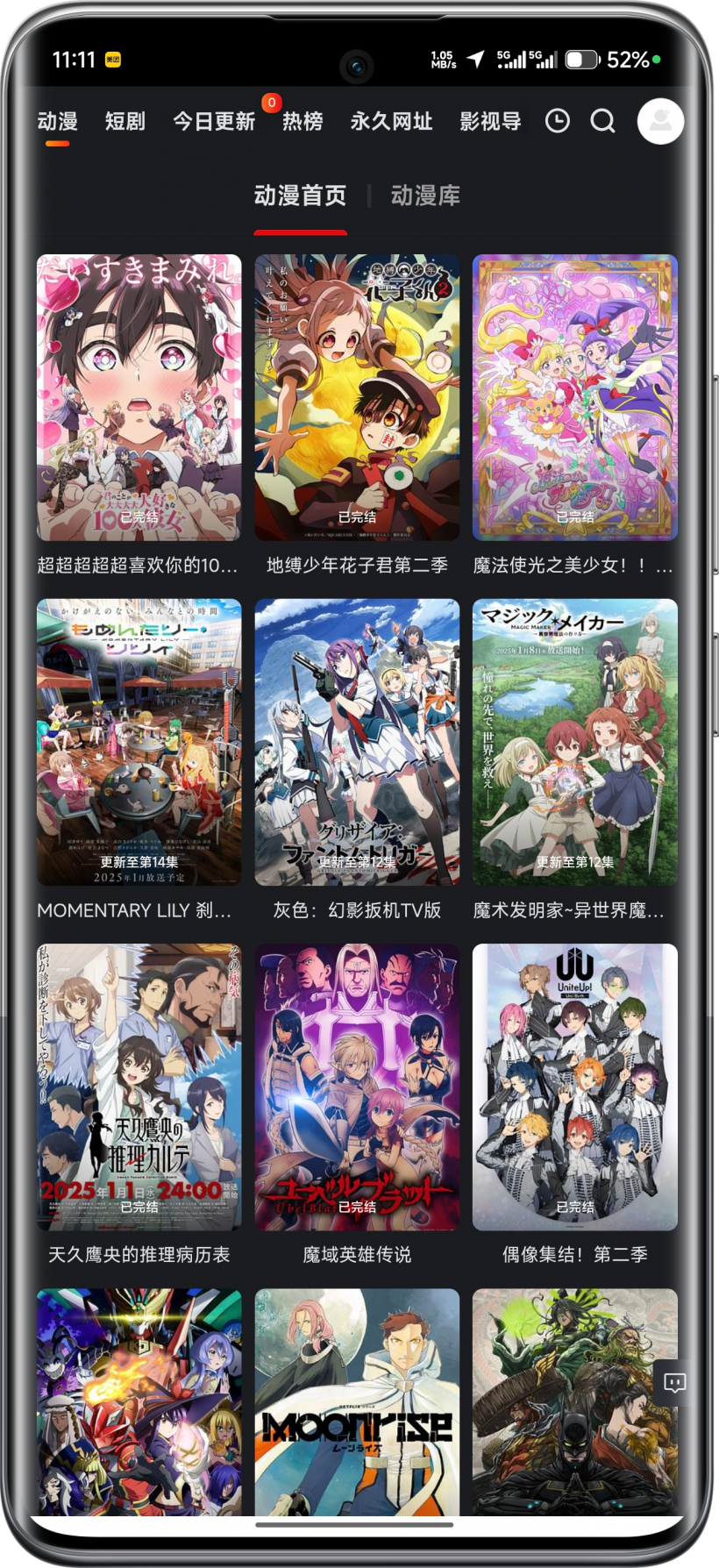Open the 魔法使光之美少女 anime card

pos(574,397)
